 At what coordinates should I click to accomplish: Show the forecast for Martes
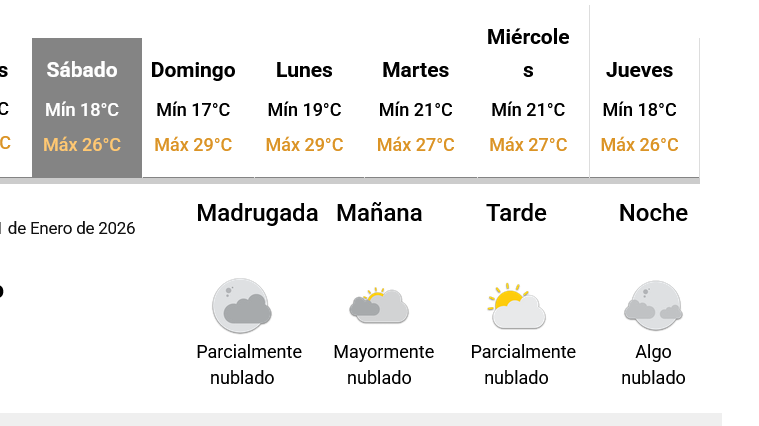(416, 106)
